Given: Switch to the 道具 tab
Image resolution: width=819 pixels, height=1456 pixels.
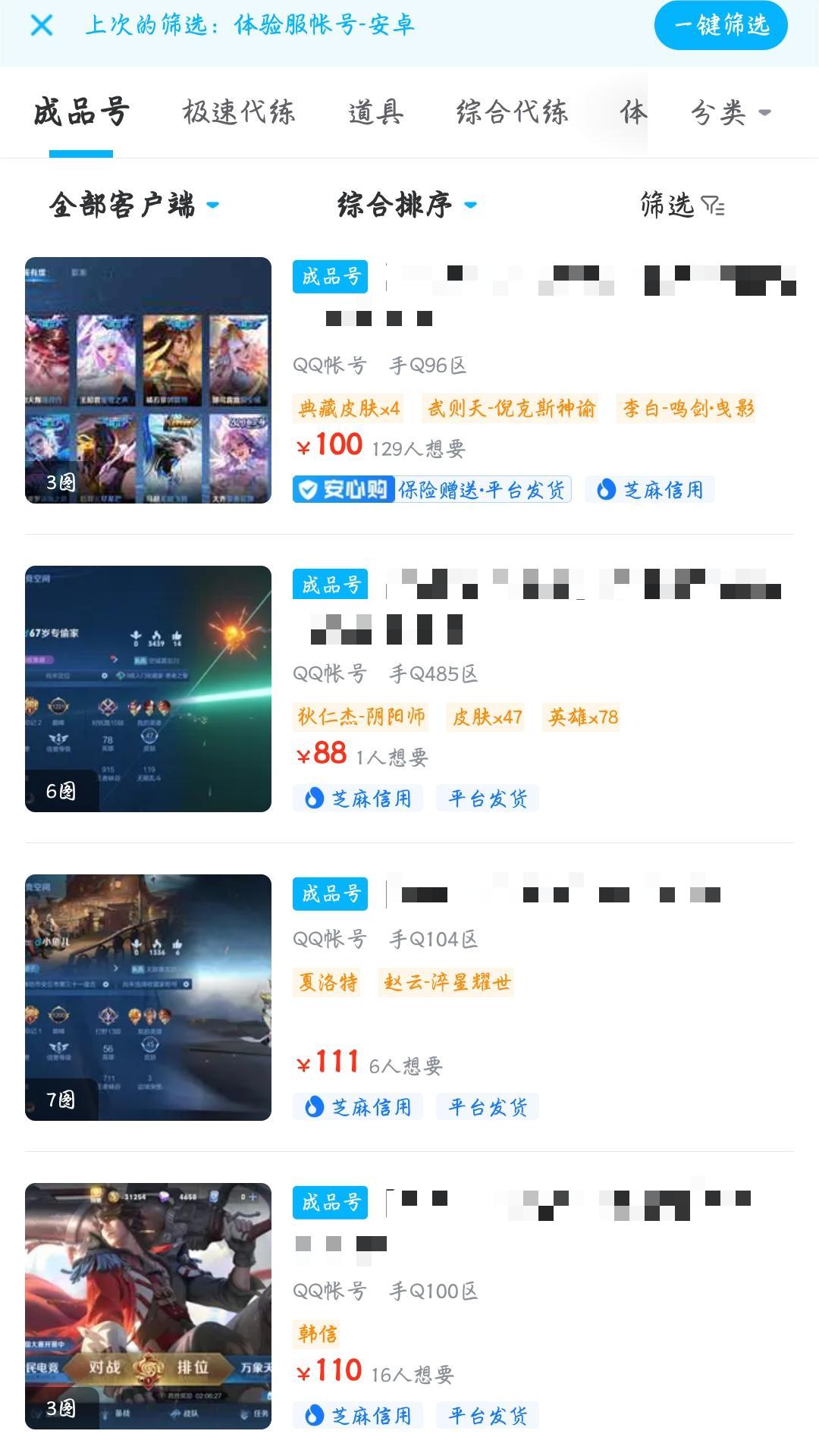Looking at the screenshot, I should tap(375, 113).
